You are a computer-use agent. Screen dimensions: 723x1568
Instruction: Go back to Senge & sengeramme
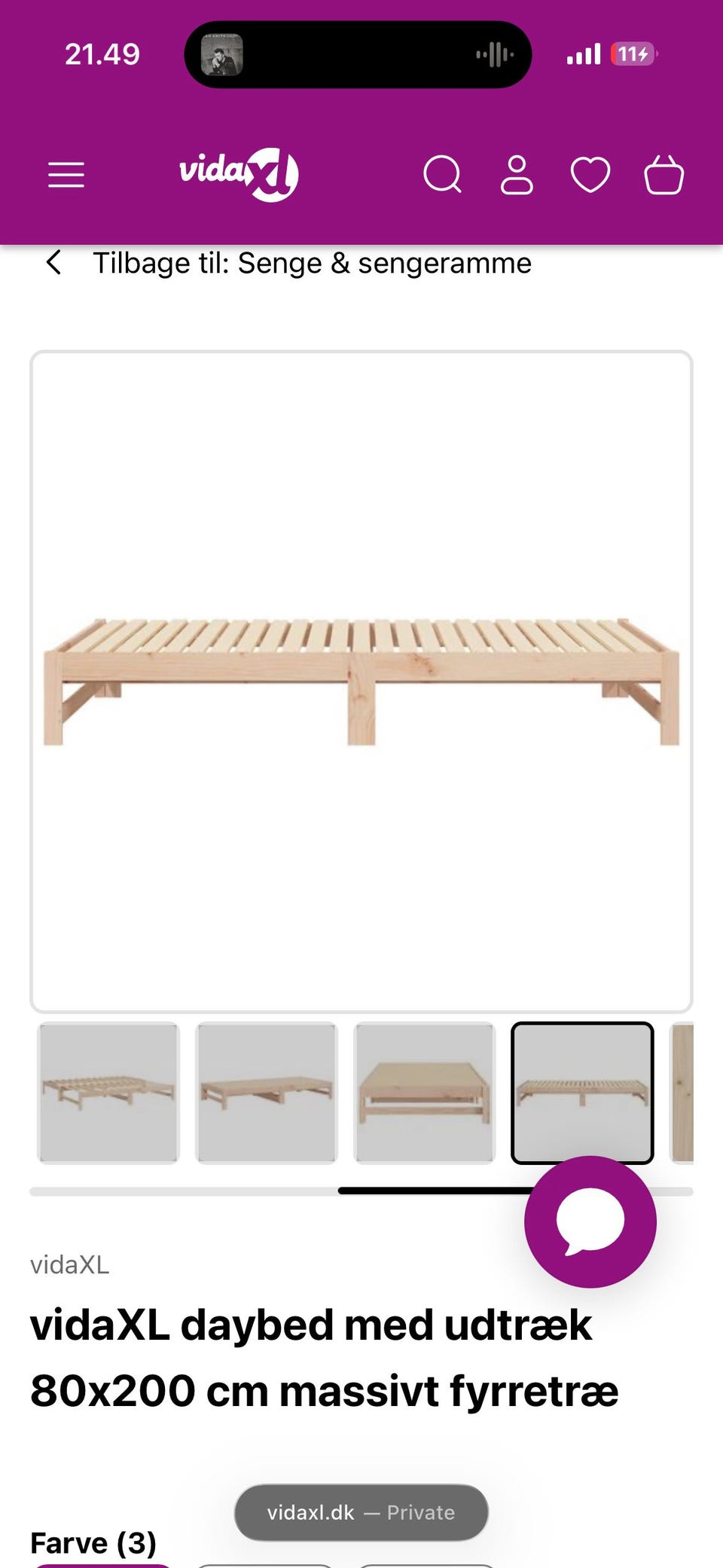click(x=289, y=263)
